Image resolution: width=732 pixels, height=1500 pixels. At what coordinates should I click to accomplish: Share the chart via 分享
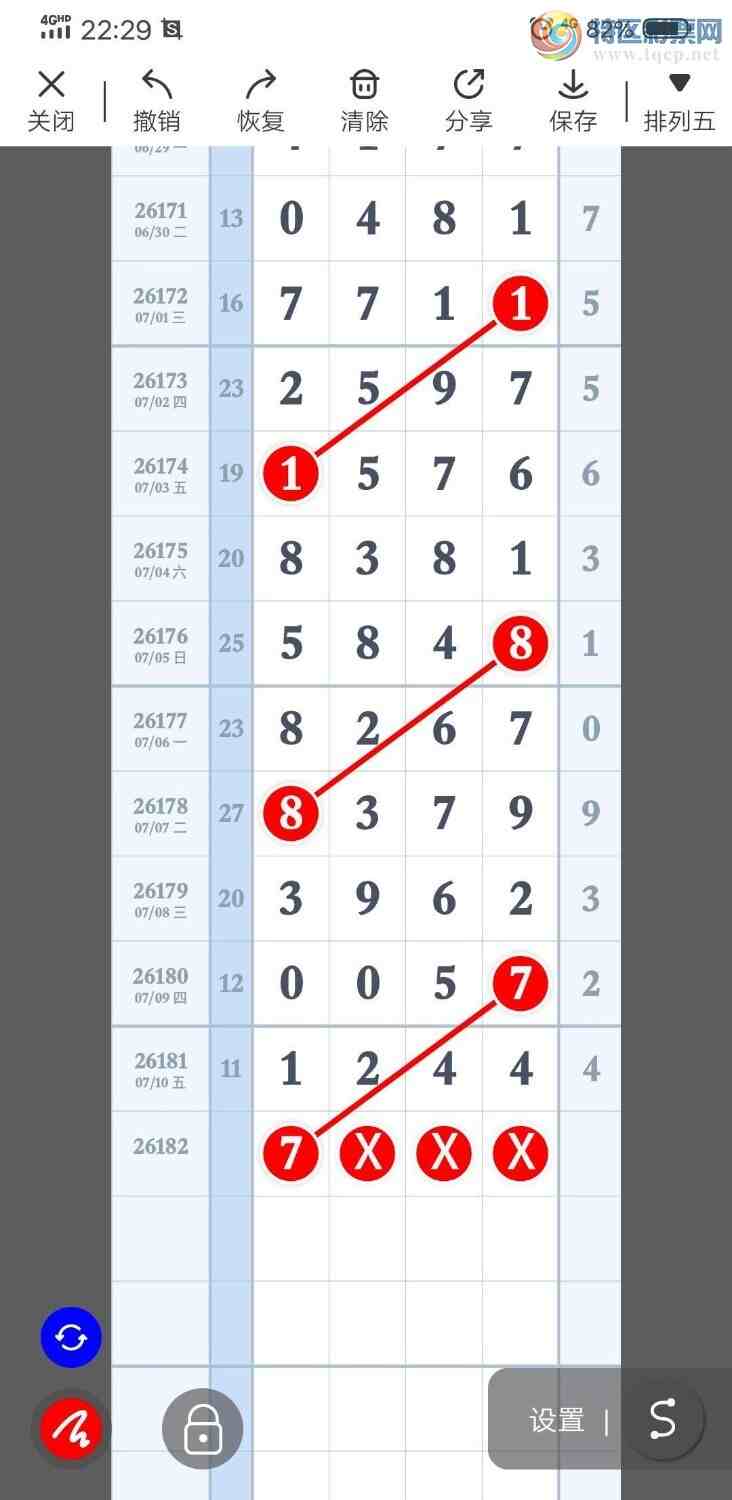[469, 101]
